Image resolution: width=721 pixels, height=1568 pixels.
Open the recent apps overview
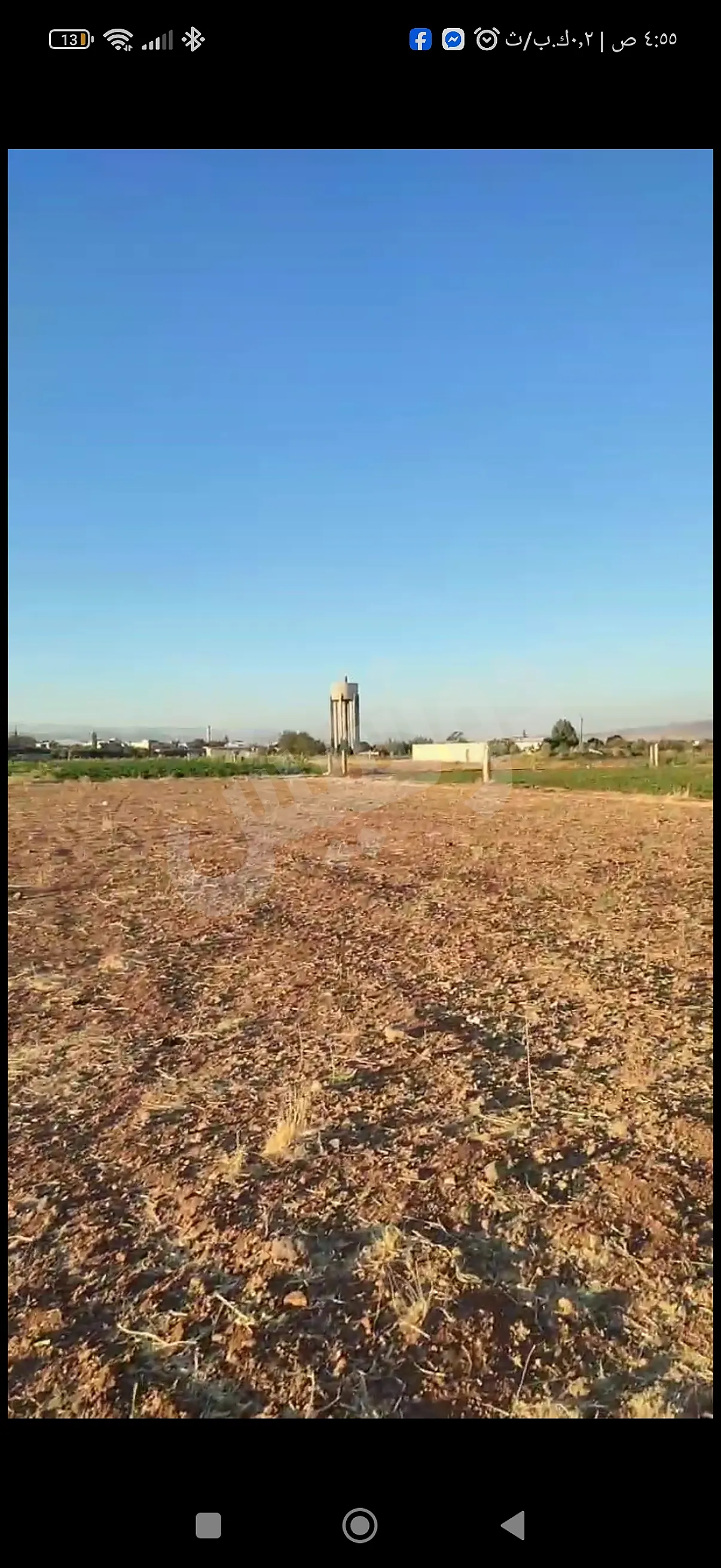[x=208, y=1526]
